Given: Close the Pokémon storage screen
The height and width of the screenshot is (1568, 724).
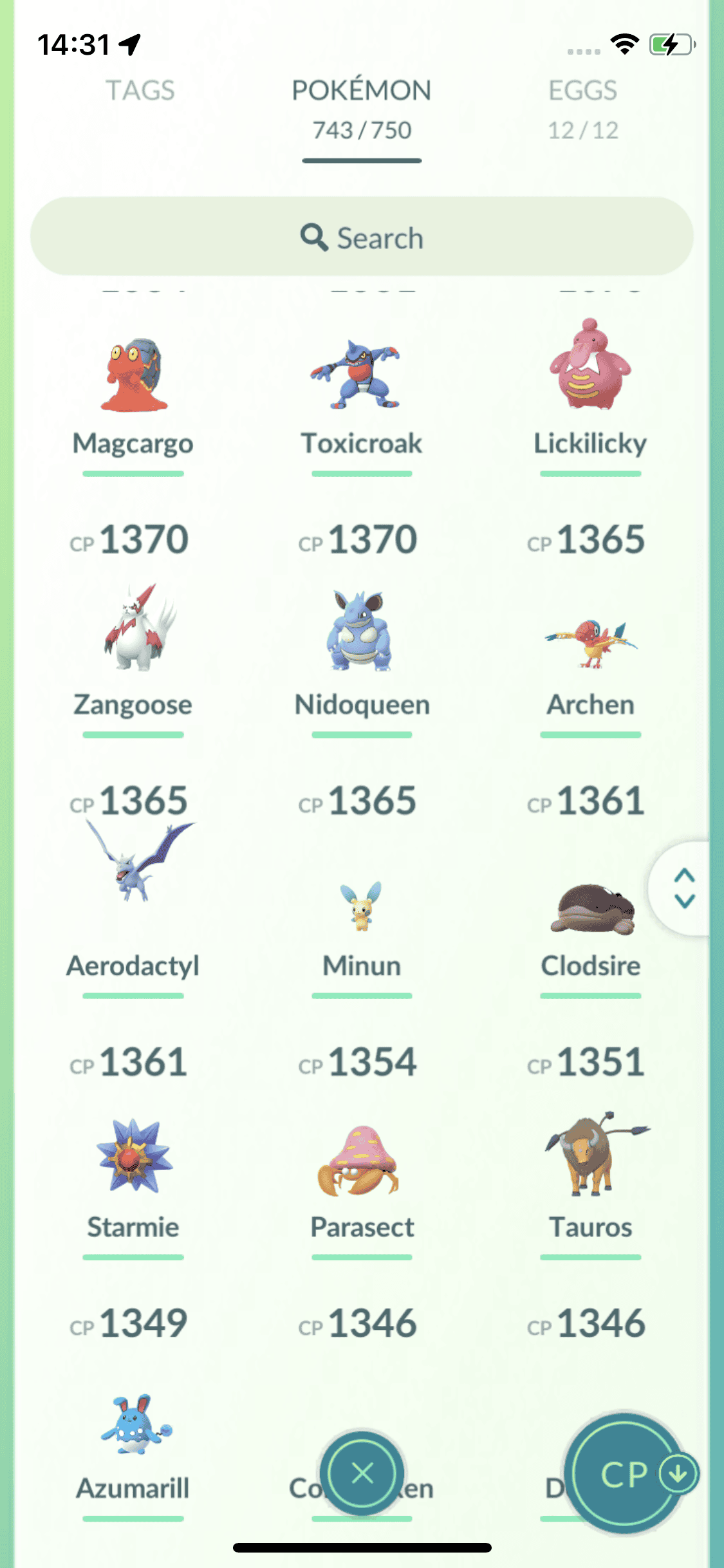Looking at the screenshot, I should click(x=362, y=1473).
